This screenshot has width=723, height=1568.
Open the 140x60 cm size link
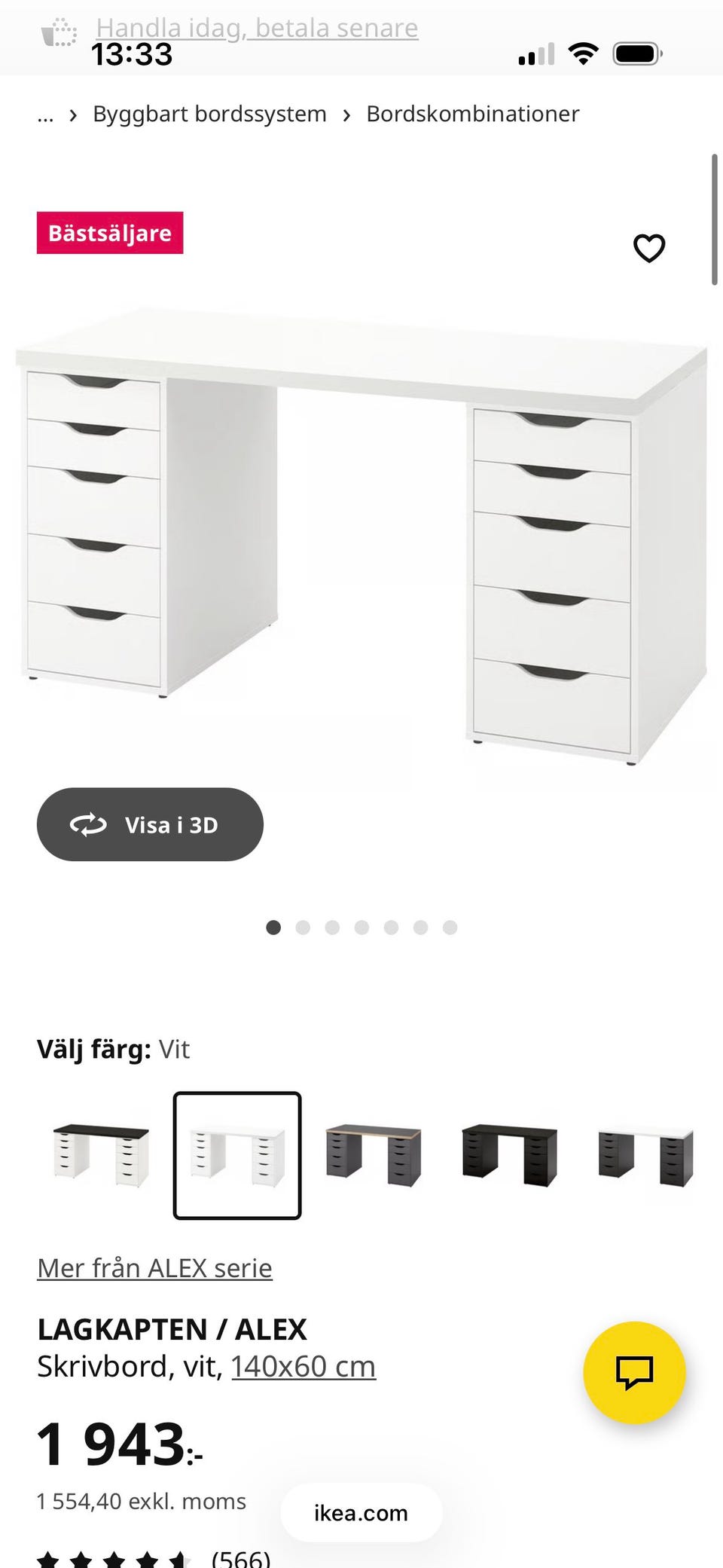point(303,1366)
